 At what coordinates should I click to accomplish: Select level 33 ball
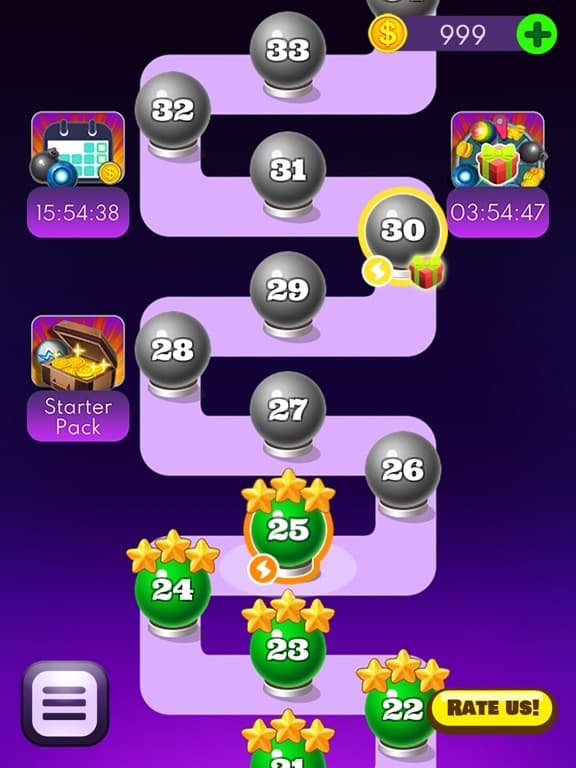click(x=288, y=52)
